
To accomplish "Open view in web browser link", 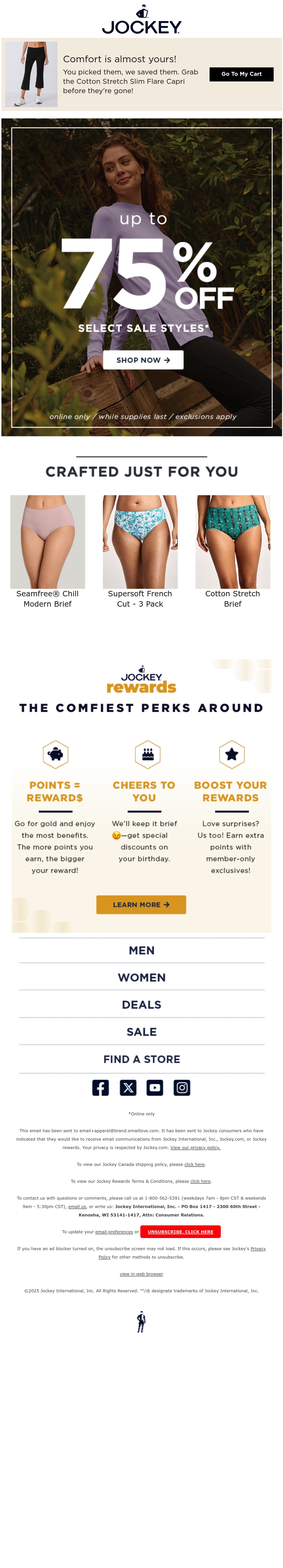I will click(141, 1273).
